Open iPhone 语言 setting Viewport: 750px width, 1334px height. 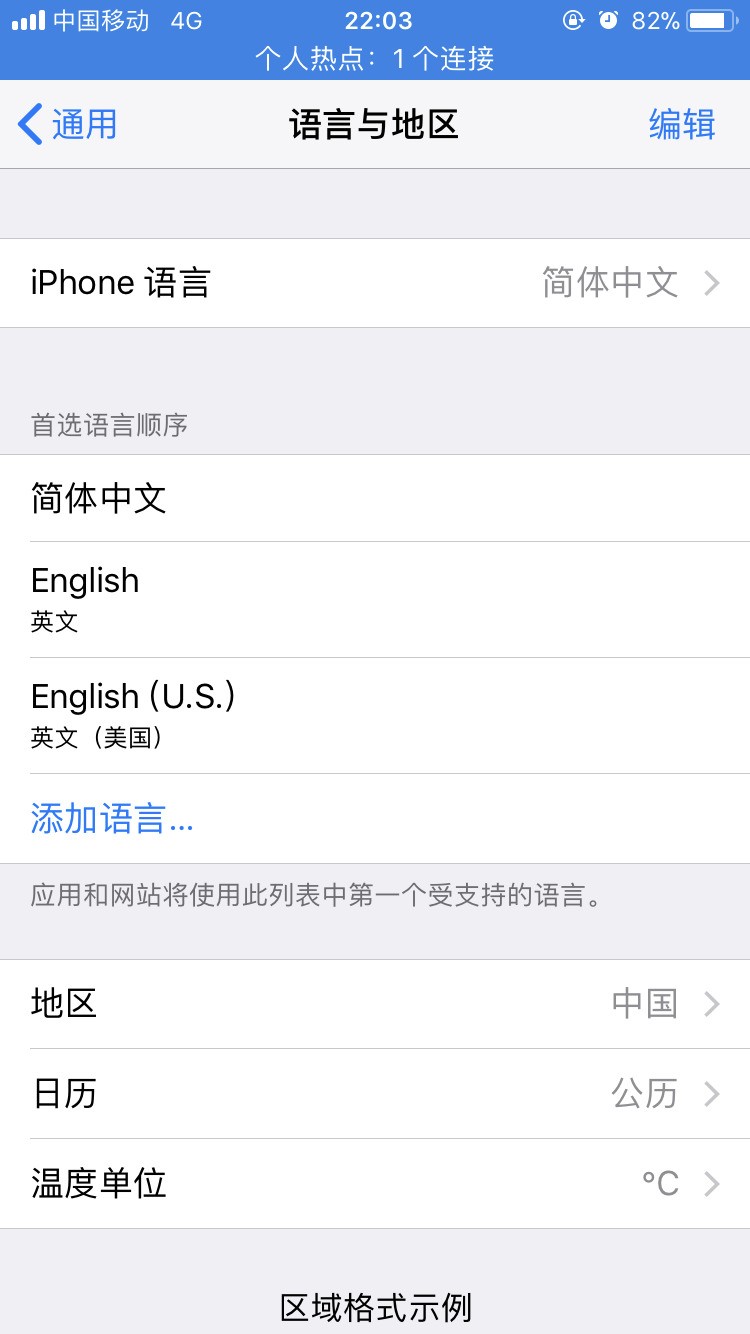[x=375, y=283]
